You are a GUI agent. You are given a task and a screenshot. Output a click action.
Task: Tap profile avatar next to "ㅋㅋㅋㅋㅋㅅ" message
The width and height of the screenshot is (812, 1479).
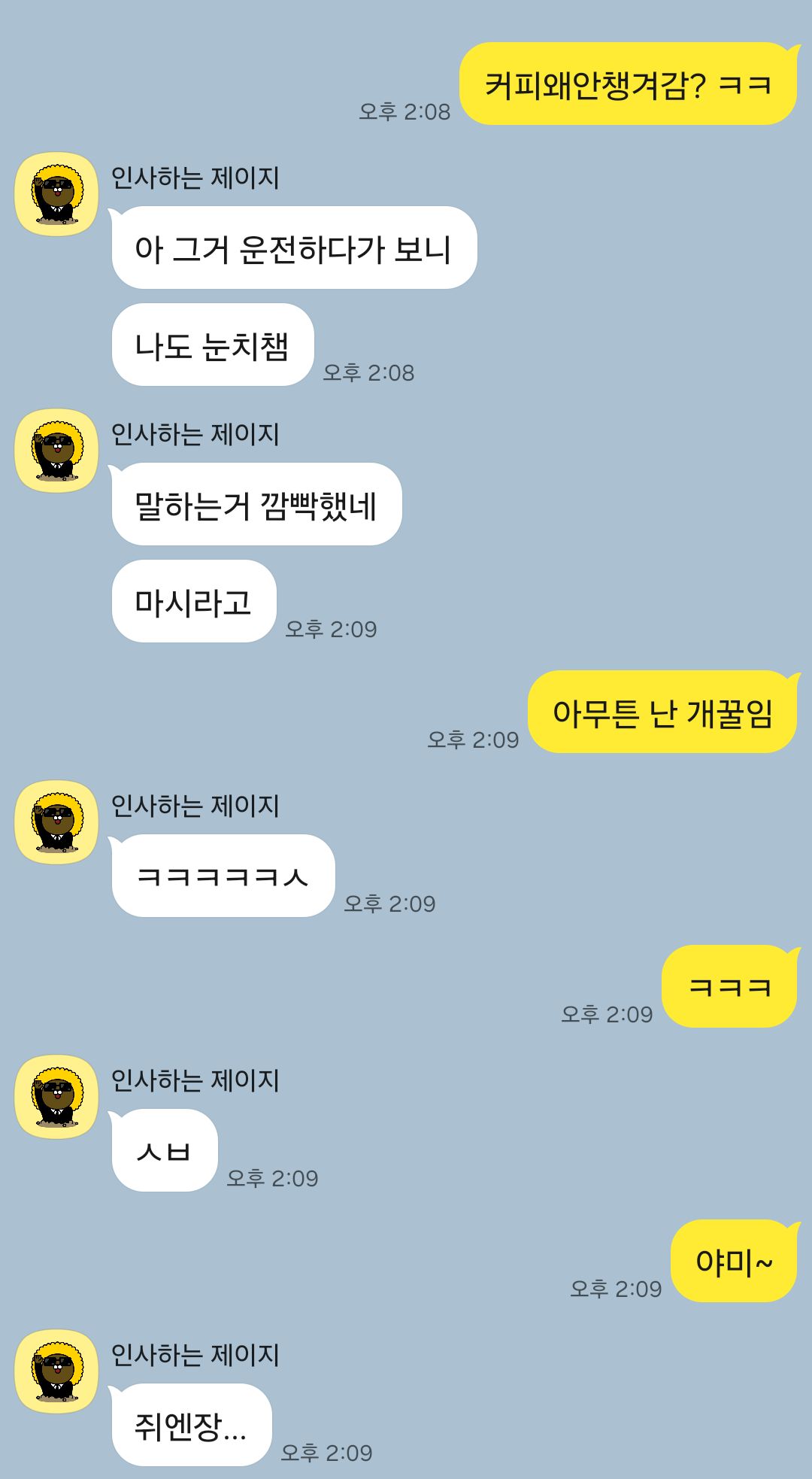click(x=57, y=822)
